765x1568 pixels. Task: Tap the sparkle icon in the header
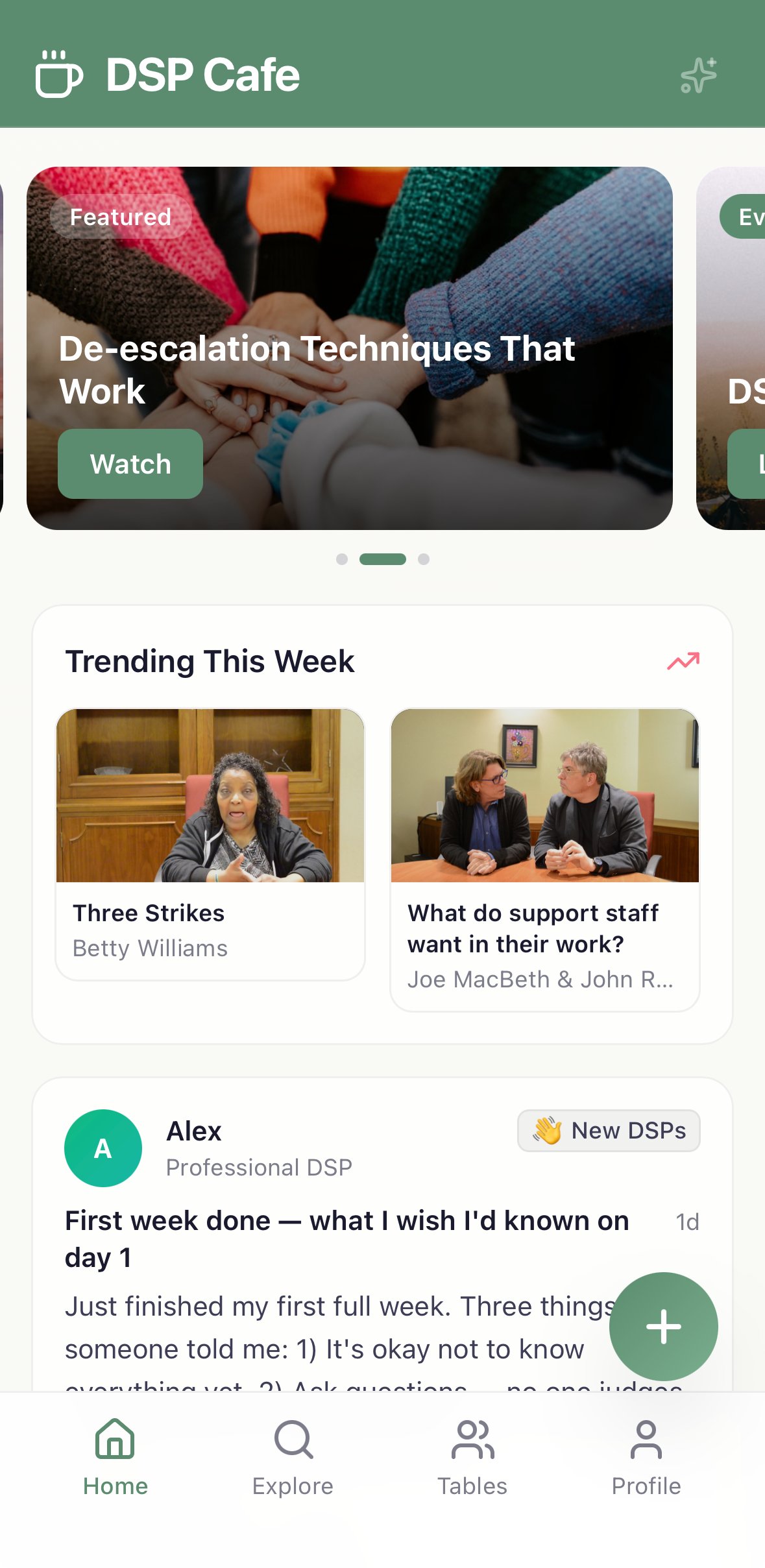(699, 75)
